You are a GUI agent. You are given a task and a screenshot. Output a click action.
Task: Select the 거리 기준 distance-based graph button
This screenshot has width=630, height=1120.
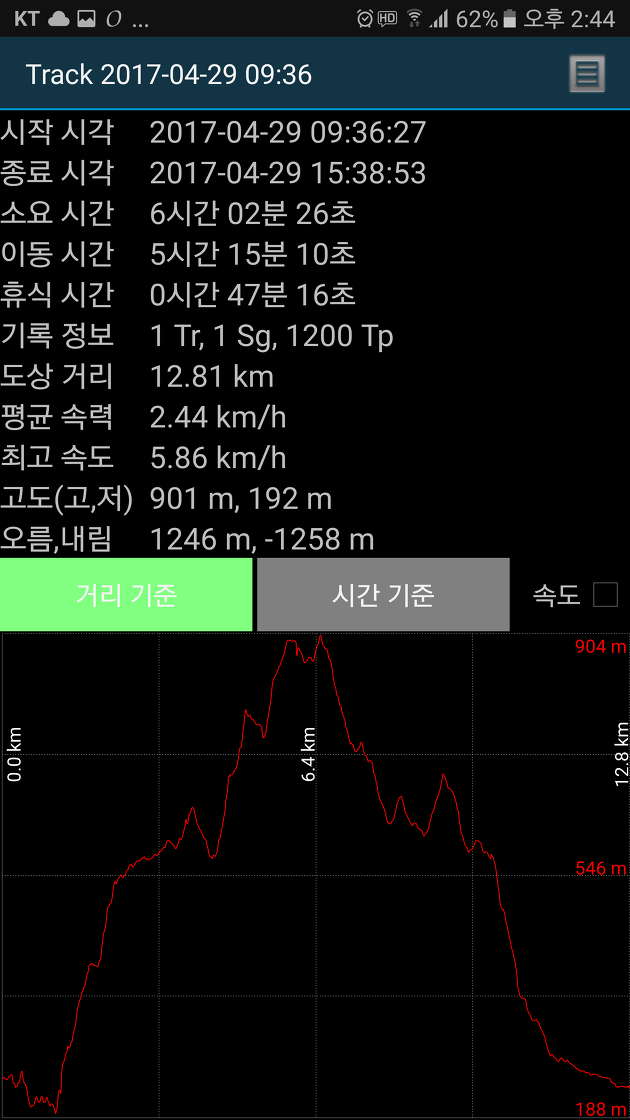click(126, 595)
